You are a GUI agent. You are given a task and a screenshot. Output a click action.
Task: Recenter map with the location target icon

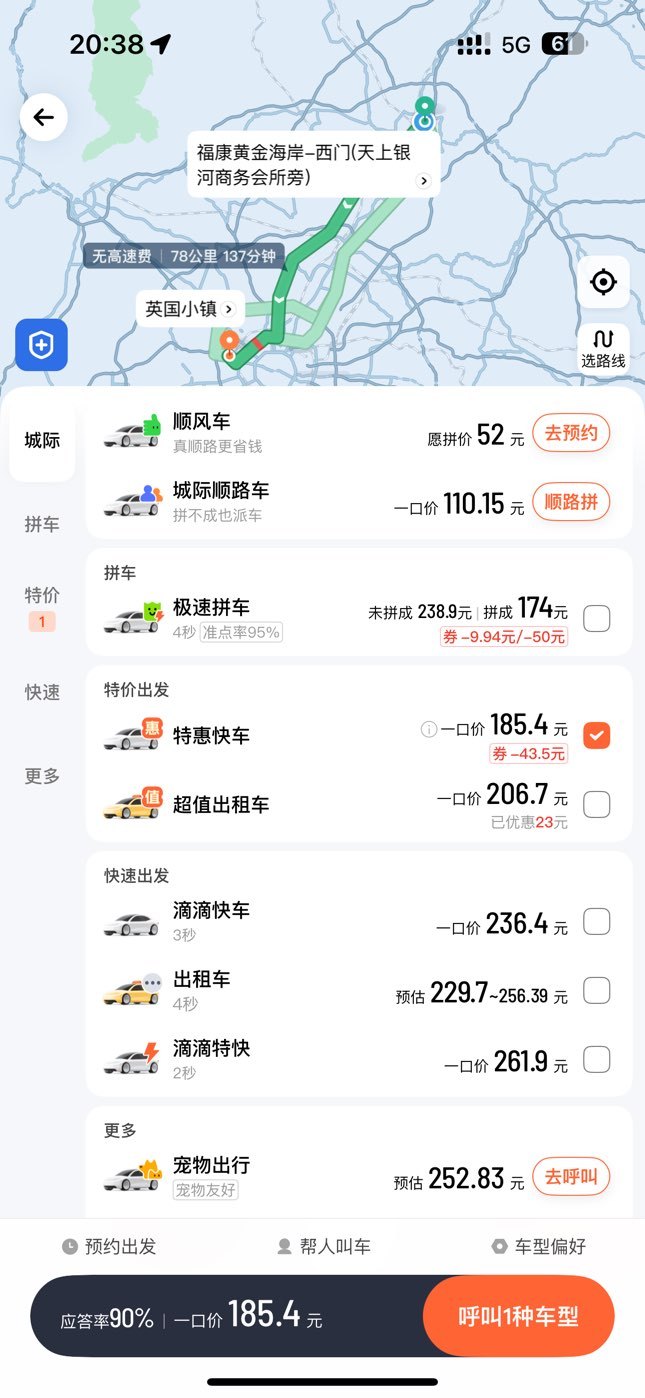[604, 282]
